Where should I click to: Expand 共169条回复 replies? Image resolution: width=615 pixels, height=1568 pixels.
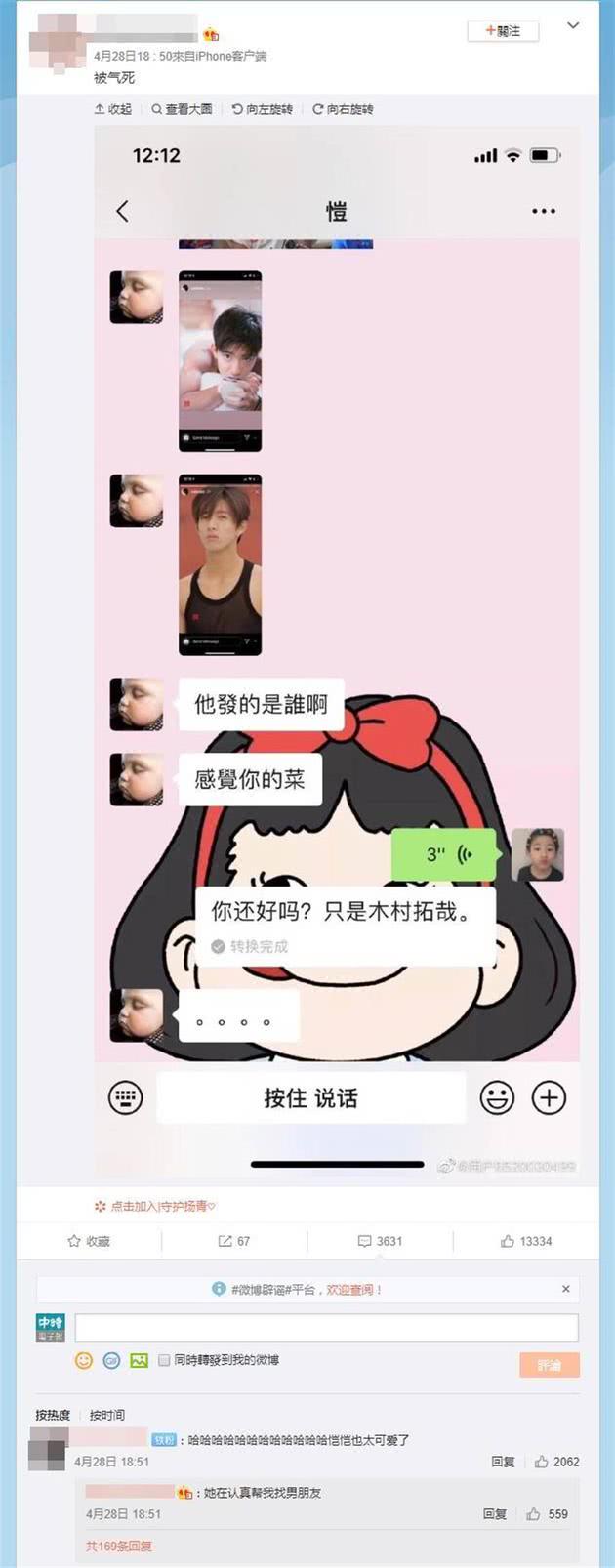click(119, 1546)
